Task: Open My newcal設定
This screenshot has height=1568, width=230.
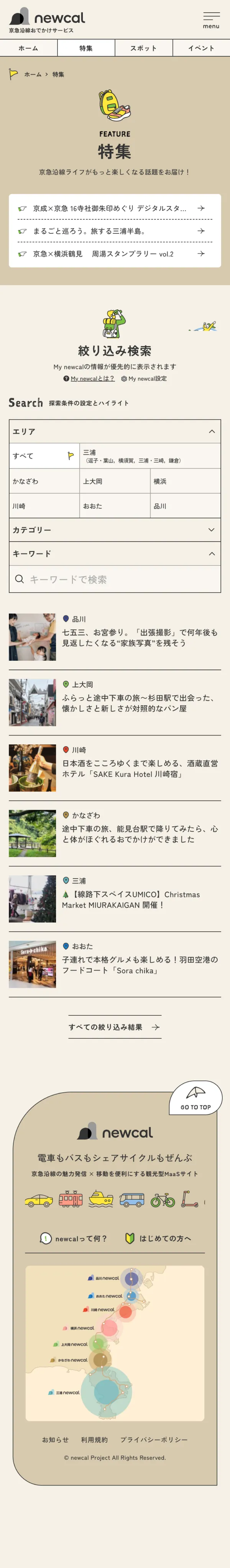Action: tap(144, 379)
